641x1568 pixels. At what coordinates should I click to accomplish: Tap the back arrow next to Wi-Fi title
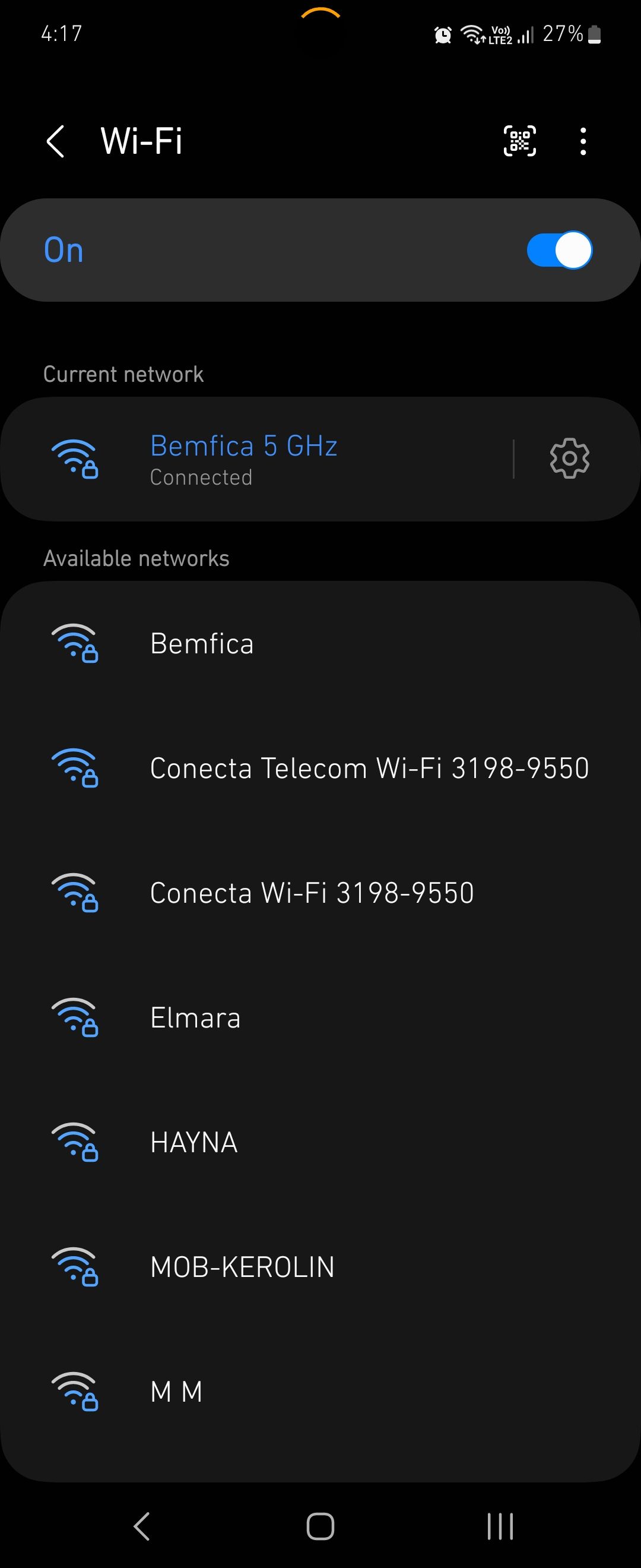click(55, 141)
